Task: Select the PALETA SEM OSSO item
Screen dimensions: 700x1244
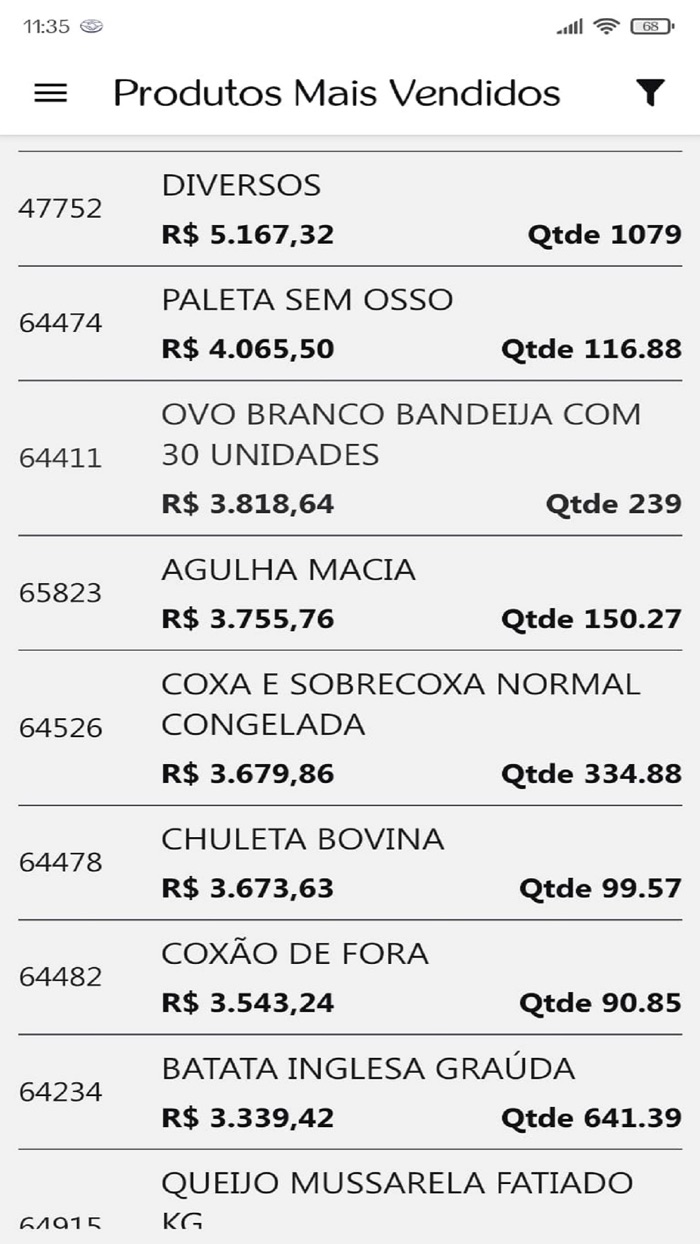Action: 350,324
